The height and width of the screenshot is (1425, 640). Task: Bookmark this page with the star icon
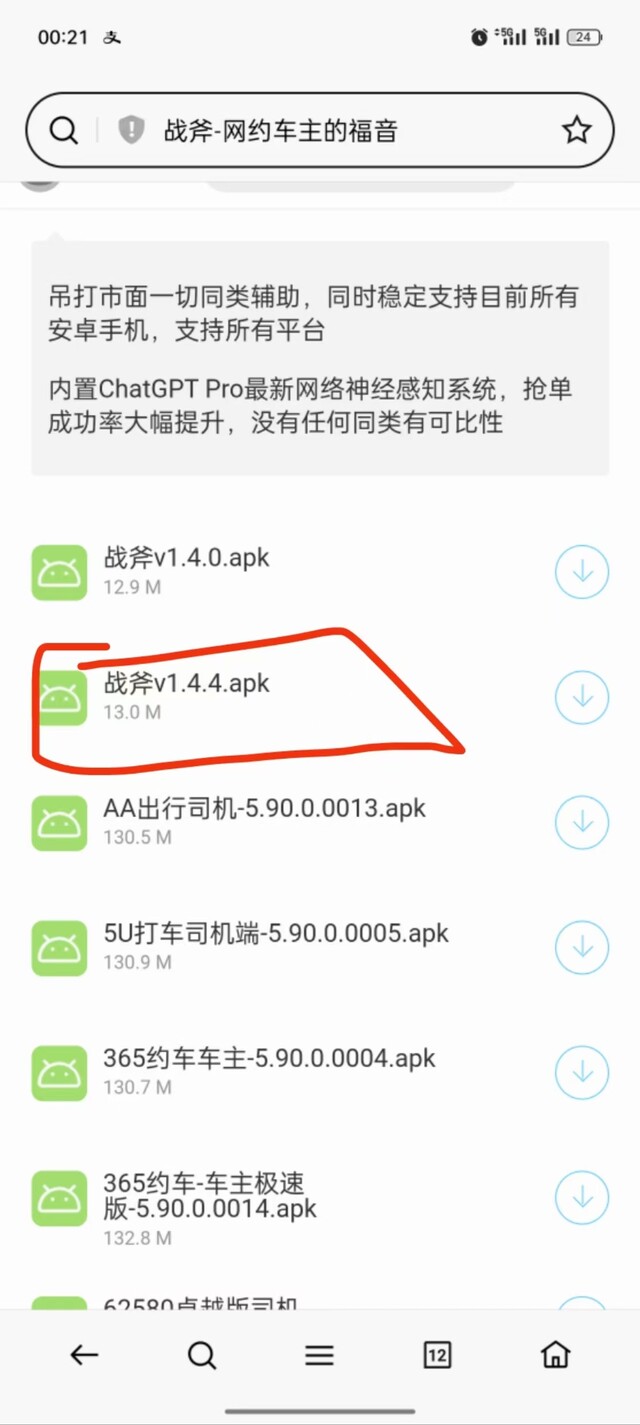point(576,130)
